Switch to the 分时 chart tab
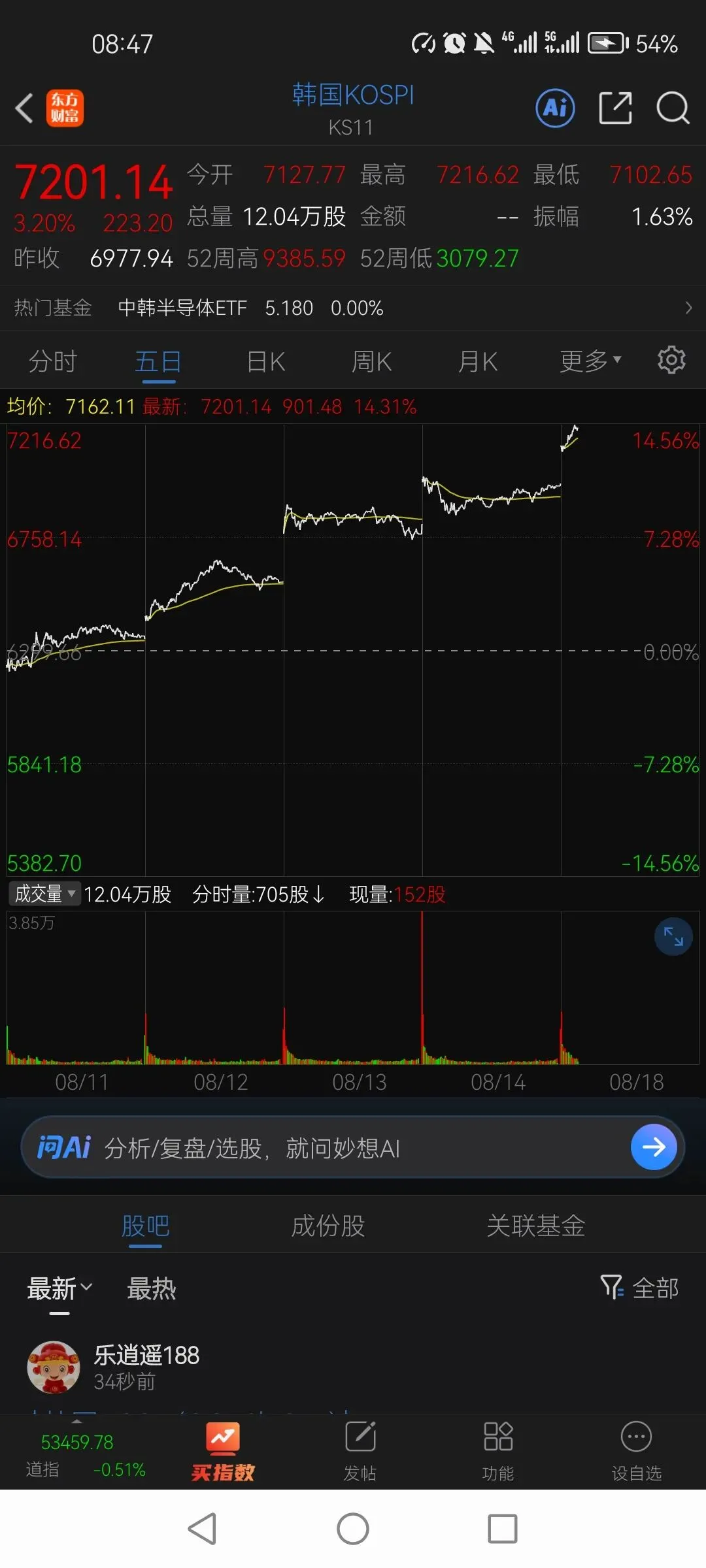The height and width of the screenshot is (1568, 706). click(53, 361)
